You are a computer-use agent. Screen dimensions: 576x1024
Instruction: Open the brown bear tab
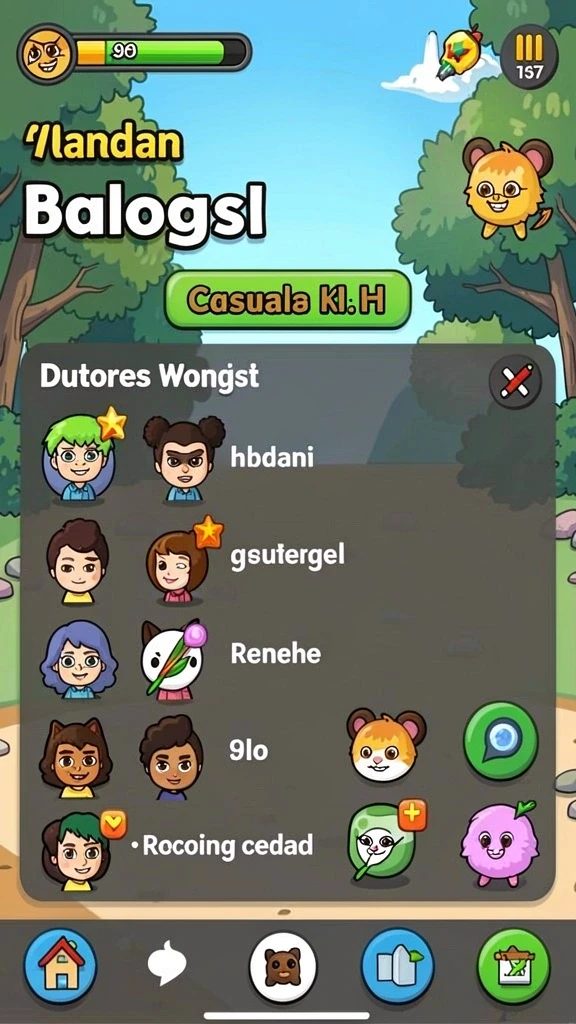[283, 966]
